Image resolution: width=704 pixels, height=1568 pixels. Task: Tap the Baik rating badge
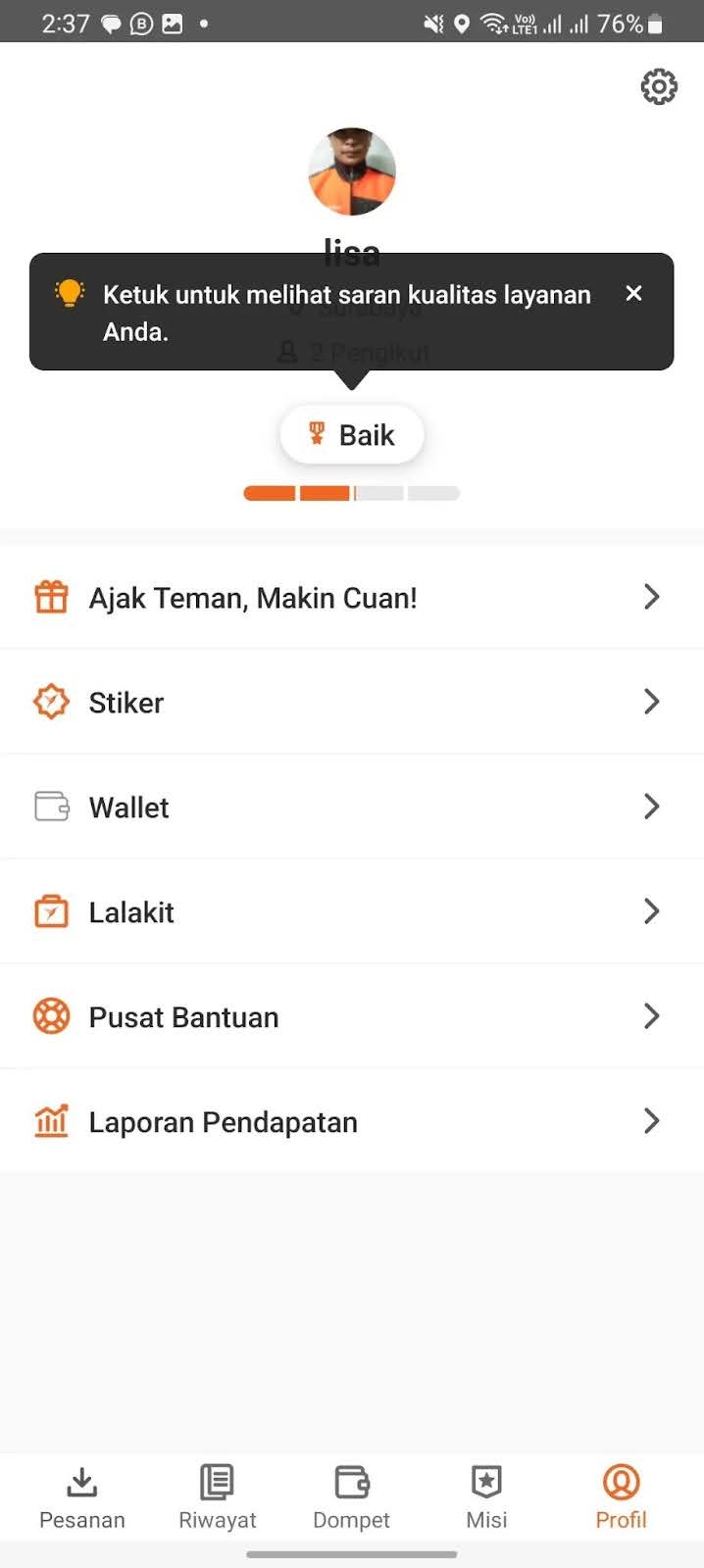point(352,435)
